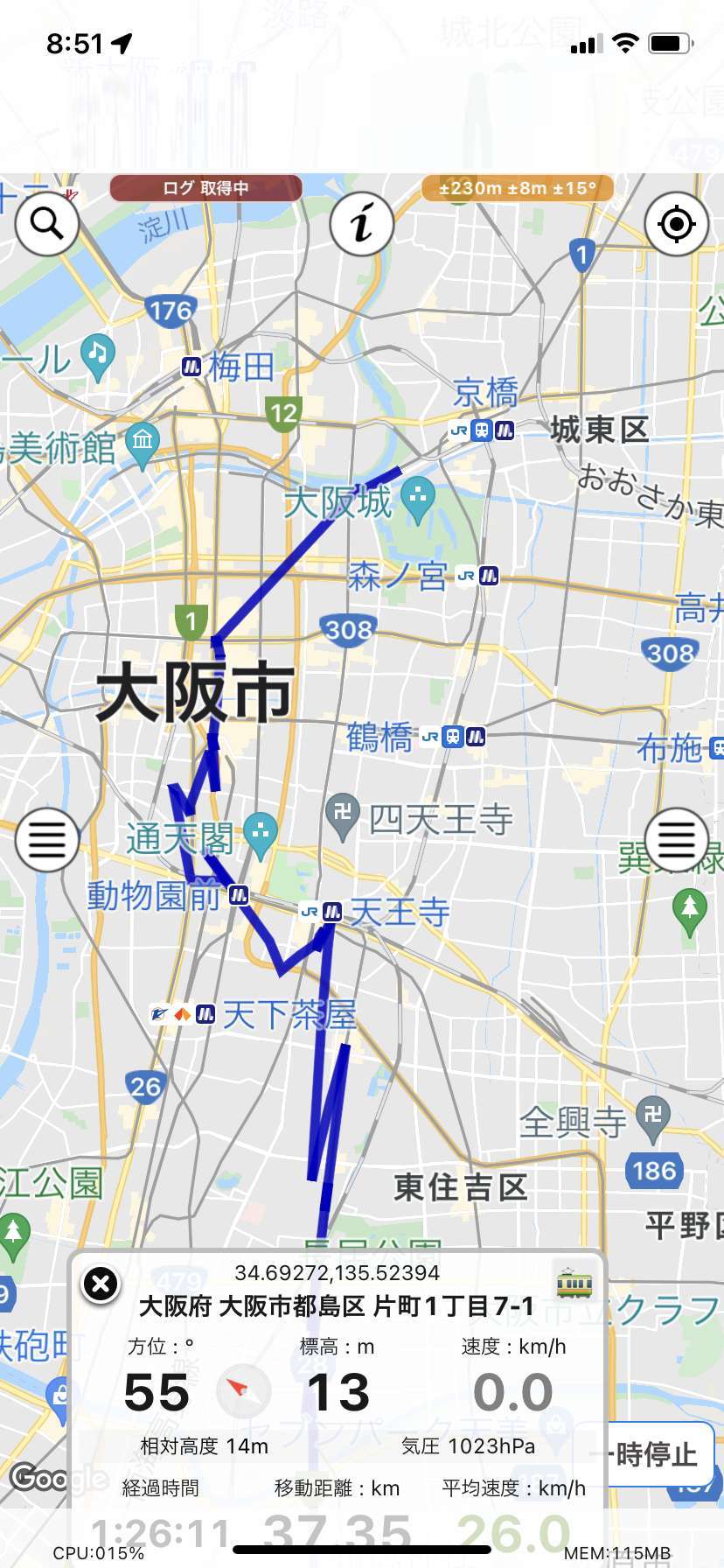Open the info button

pyautogui.click(x=361, y=225)
